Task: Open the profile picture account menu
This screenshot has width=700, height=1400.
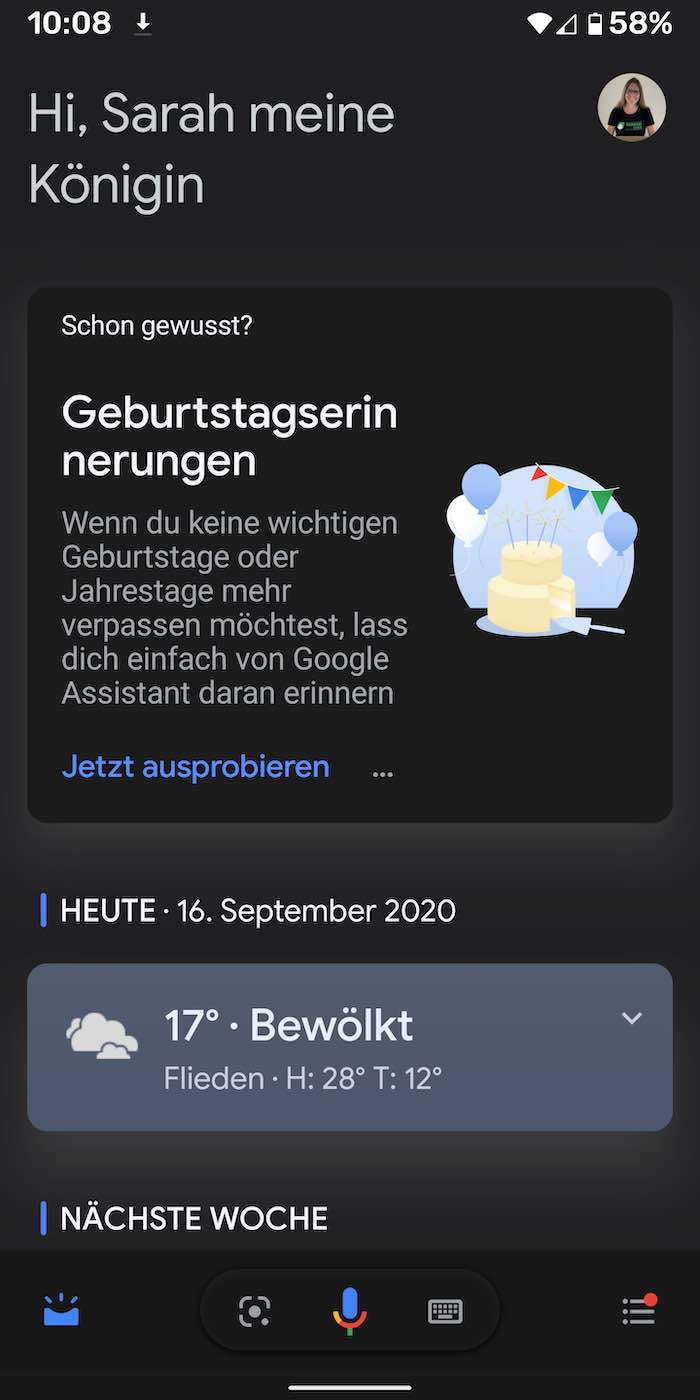Action: pos(631,107)
